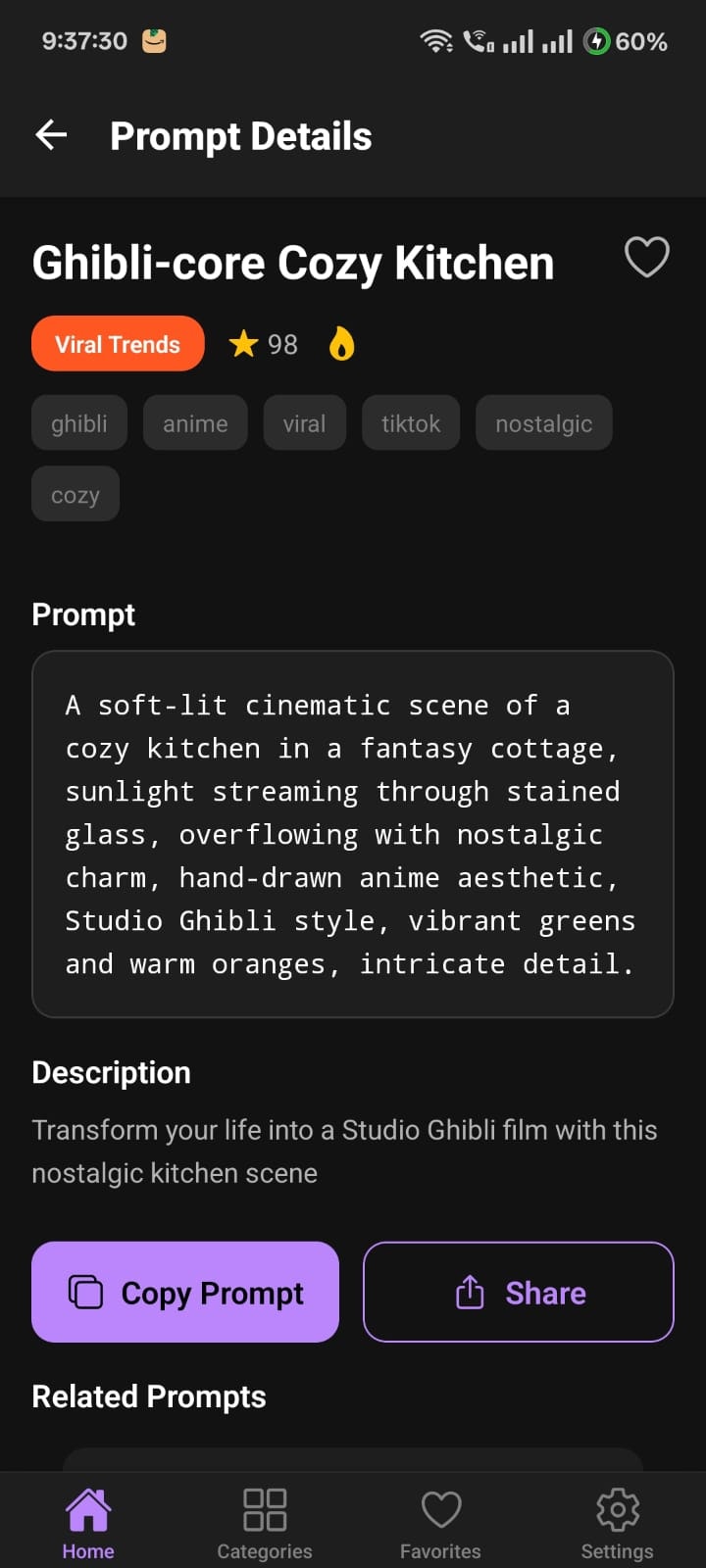Share this prompt

pyautogui.click(x=518, y=1293)
